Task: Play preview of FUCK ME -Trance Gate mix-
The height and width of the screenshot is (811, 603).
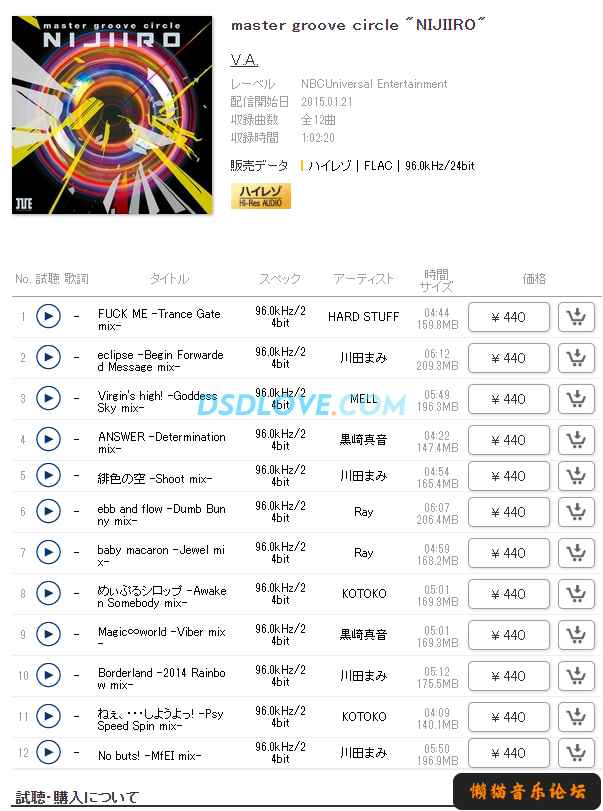Action: tap(48, 317)
